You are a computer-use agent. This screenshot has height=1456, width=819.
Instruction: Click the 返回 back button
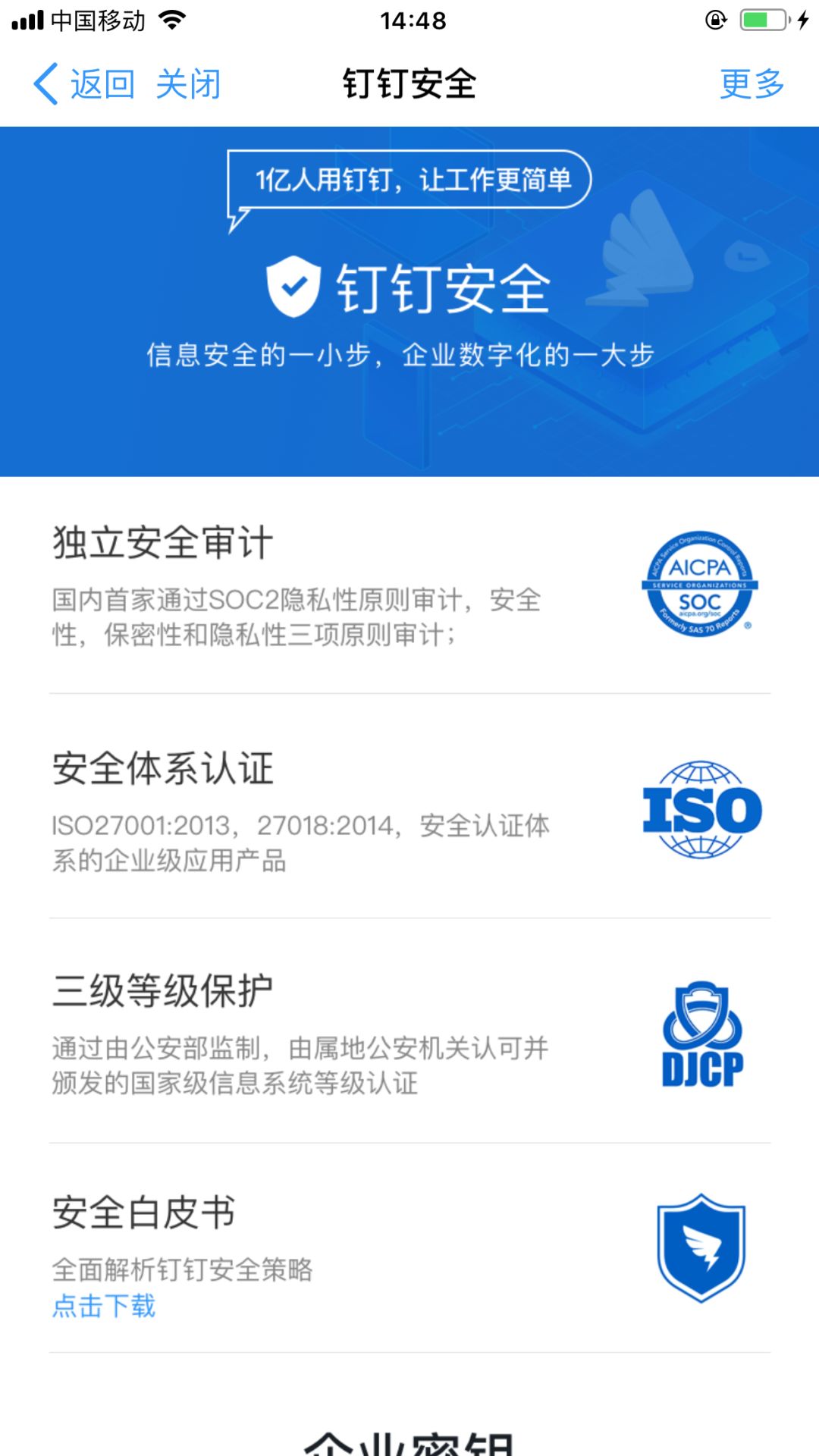click(102, 84)
